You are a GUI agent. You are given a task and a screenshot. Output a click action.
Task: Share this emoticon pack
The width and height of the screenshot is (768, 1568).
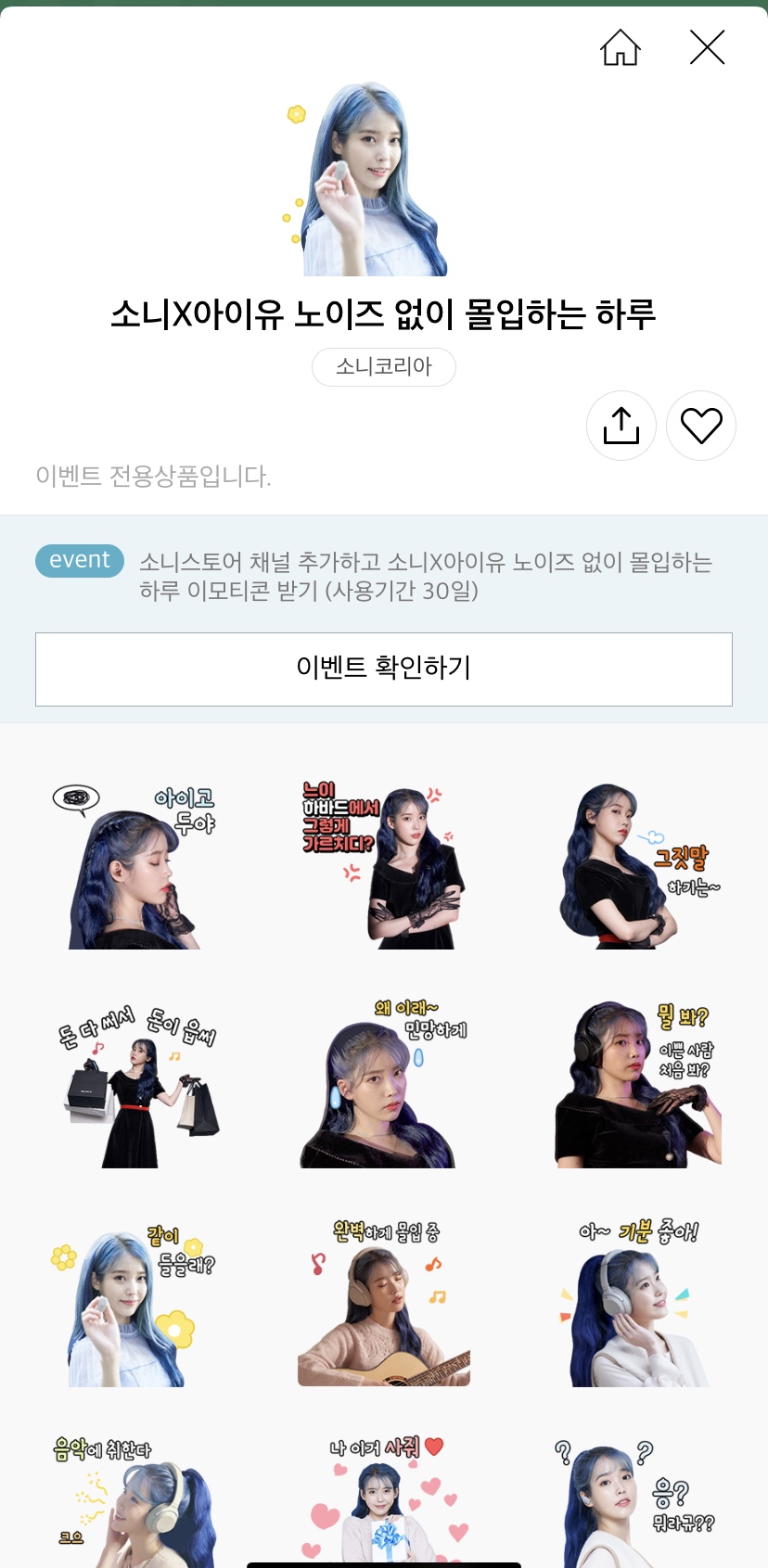pos(621,426)
